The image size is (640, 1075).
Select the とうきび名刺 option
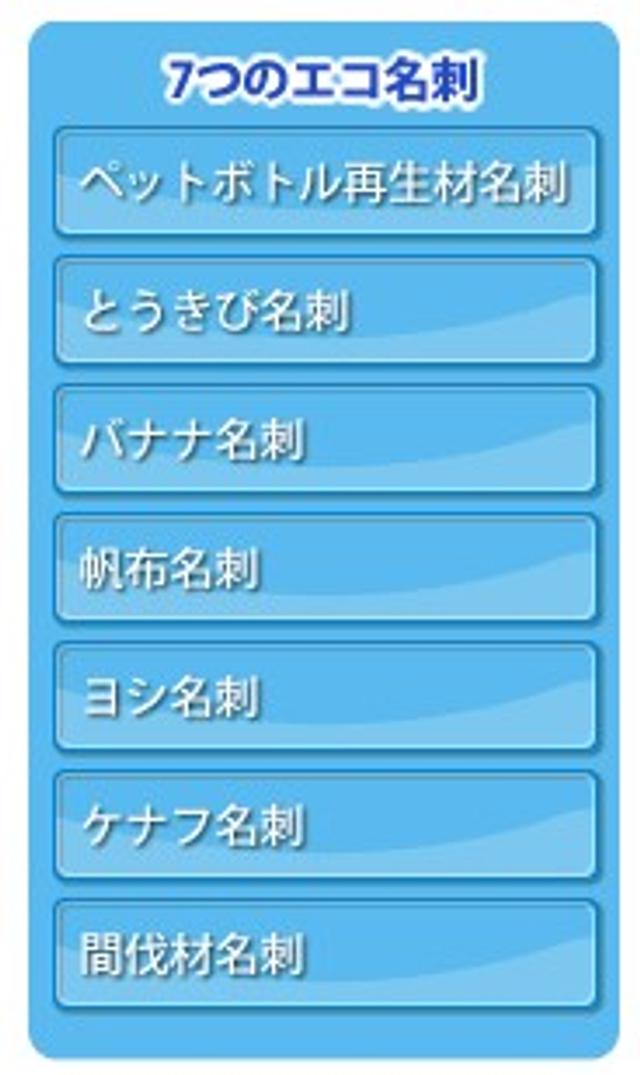point(325,311)
